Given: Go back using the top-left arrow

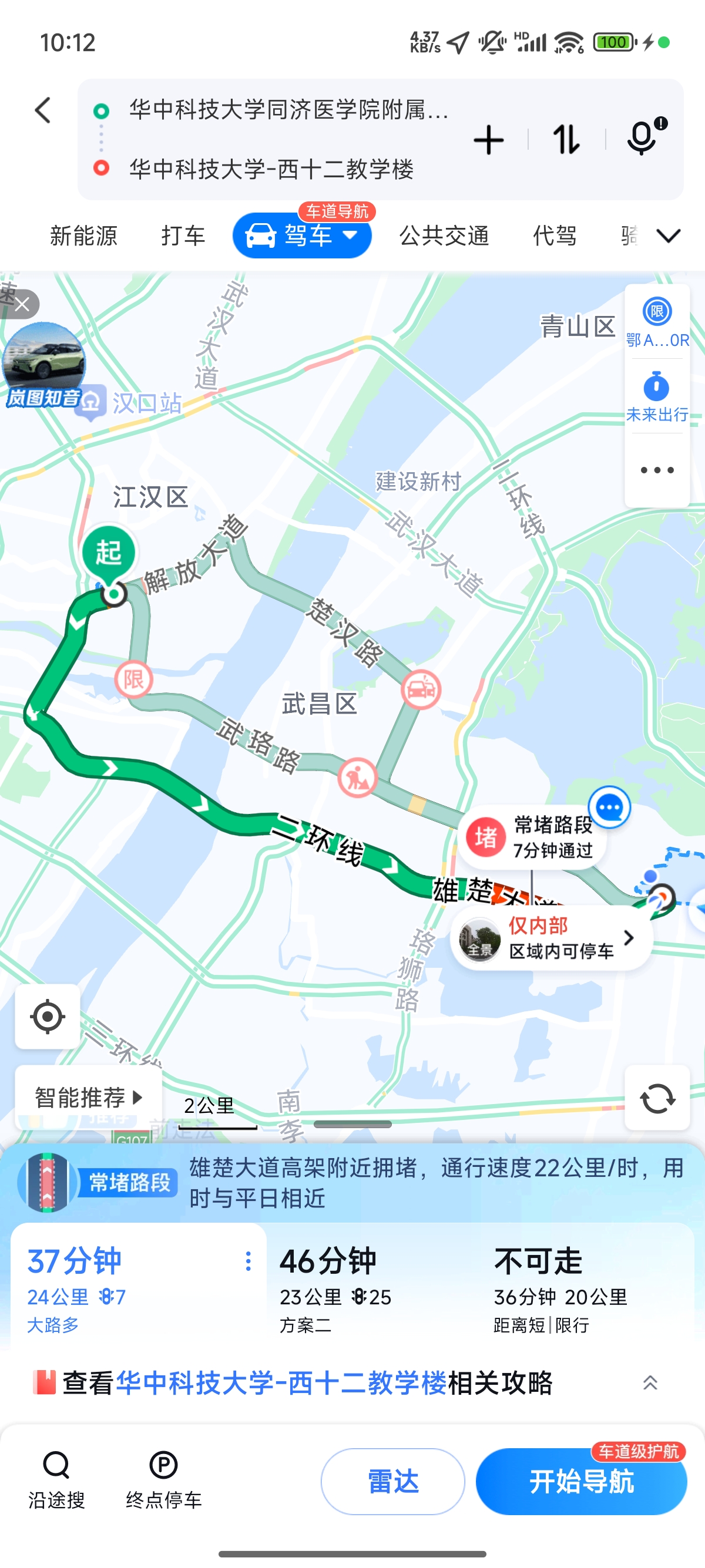Looking at the screenshot, I should [x=43, y=110].
